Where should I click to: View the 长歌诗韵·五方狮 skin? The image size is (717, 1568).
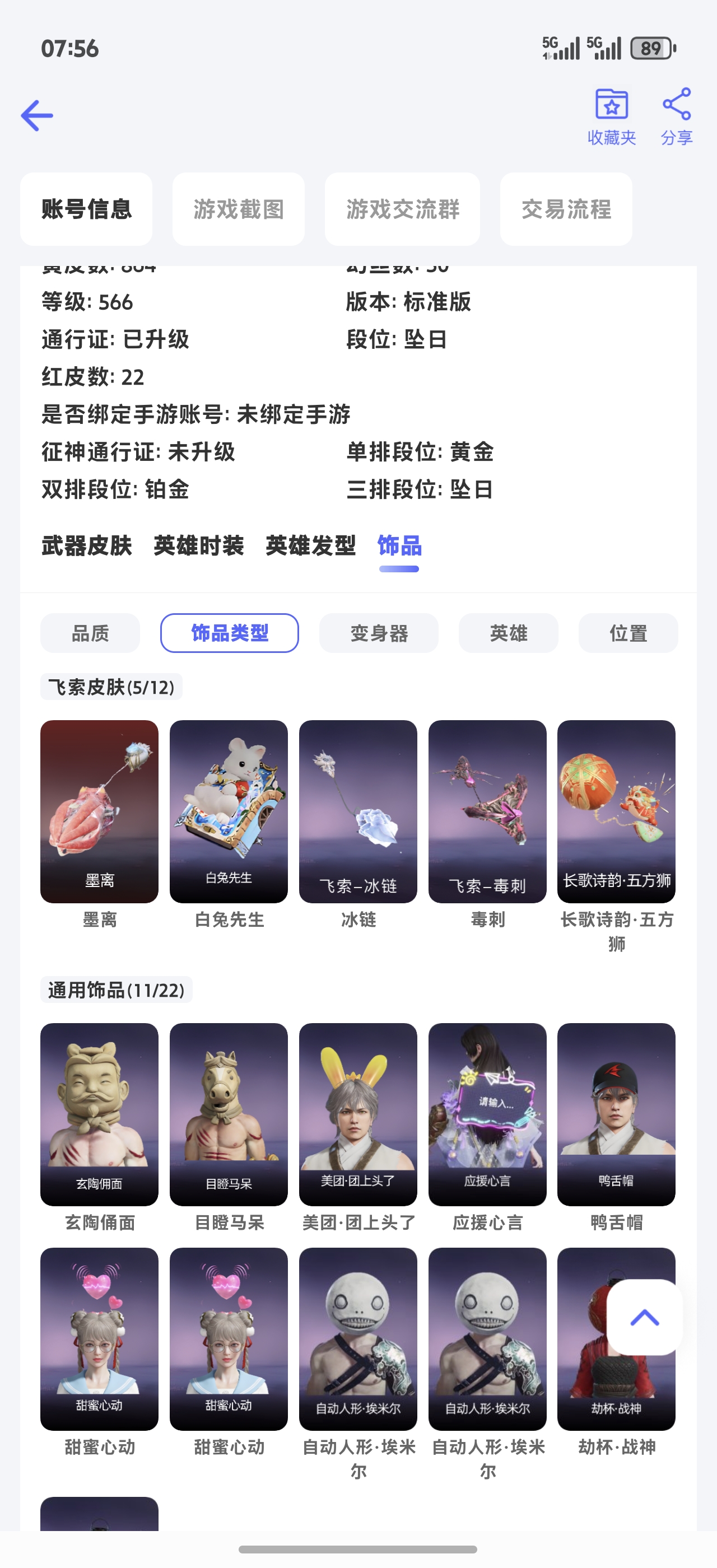tap(616, 811)
